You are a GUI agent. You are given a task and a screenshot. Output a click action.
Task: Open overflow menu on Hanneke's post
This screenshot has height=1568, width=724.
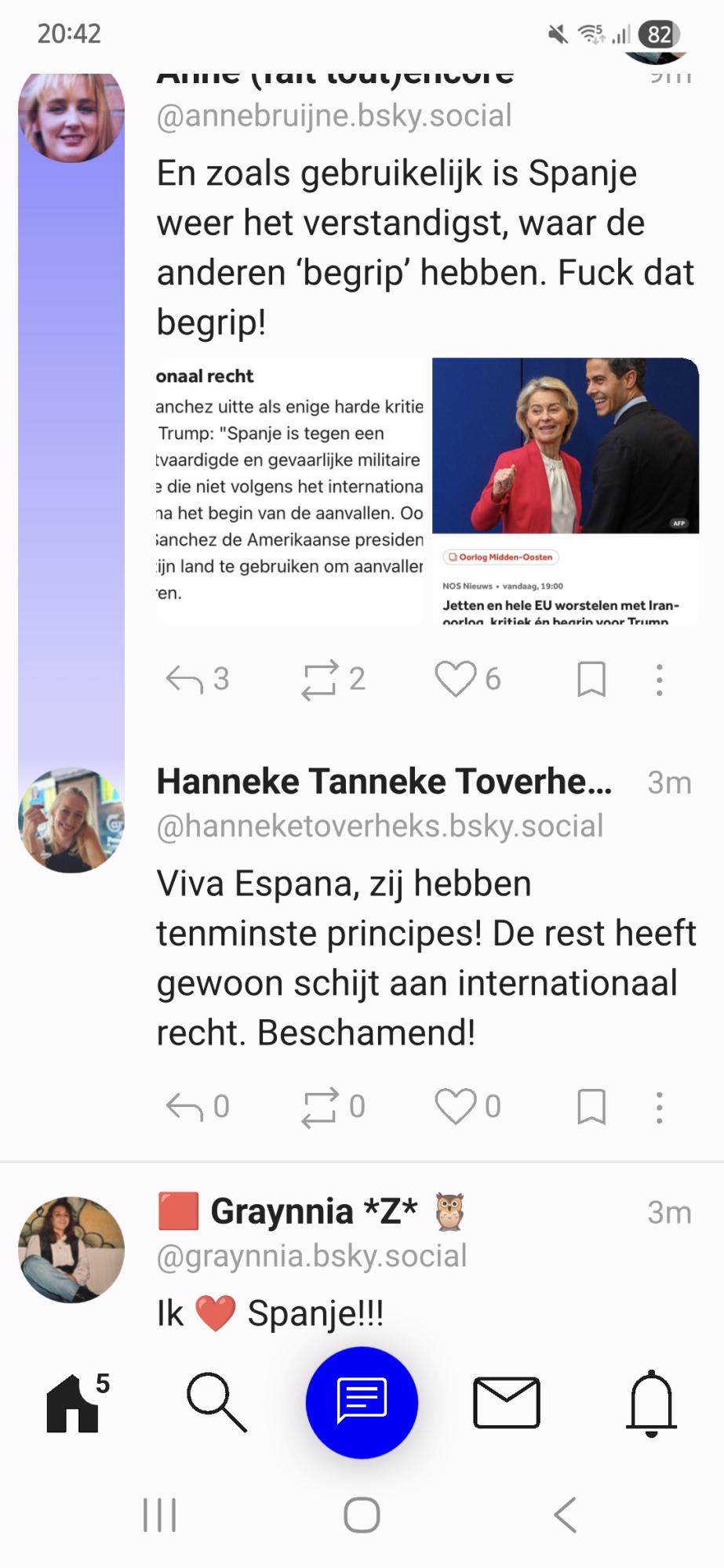(x=659, y=1107)
